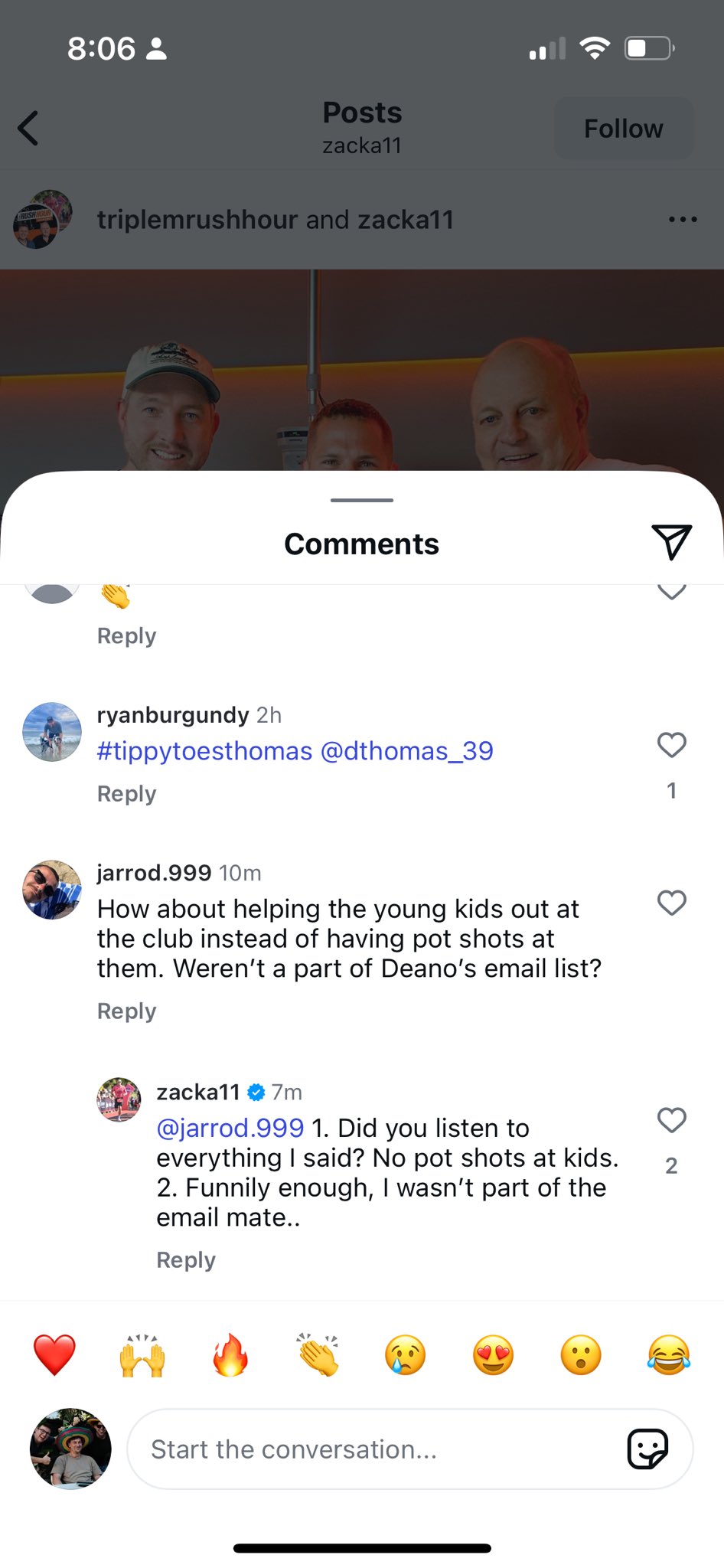Reply to jarrod.999's comment
The width and height of the screenshot is (724, 1568).
(x=126, y=1011)
